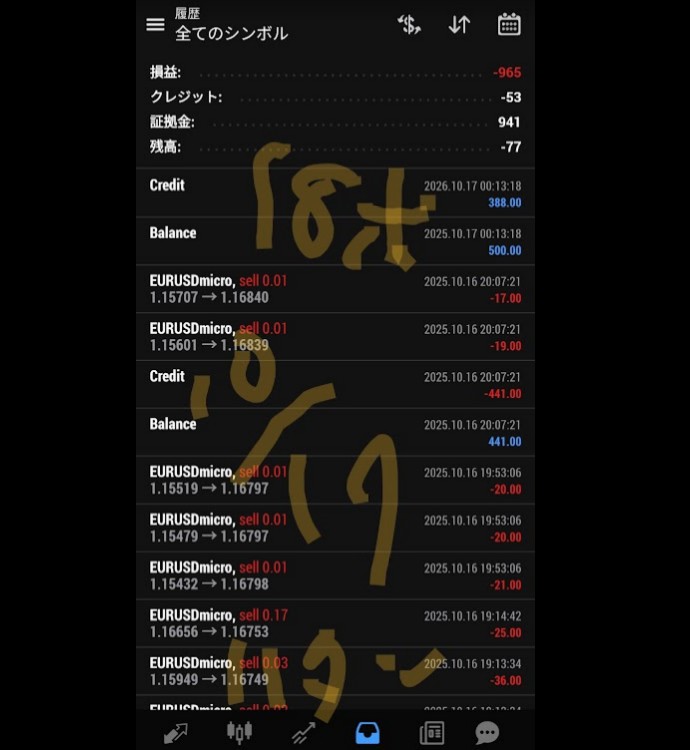
Task: Open the News tab
Action: (x=431, y=733)
